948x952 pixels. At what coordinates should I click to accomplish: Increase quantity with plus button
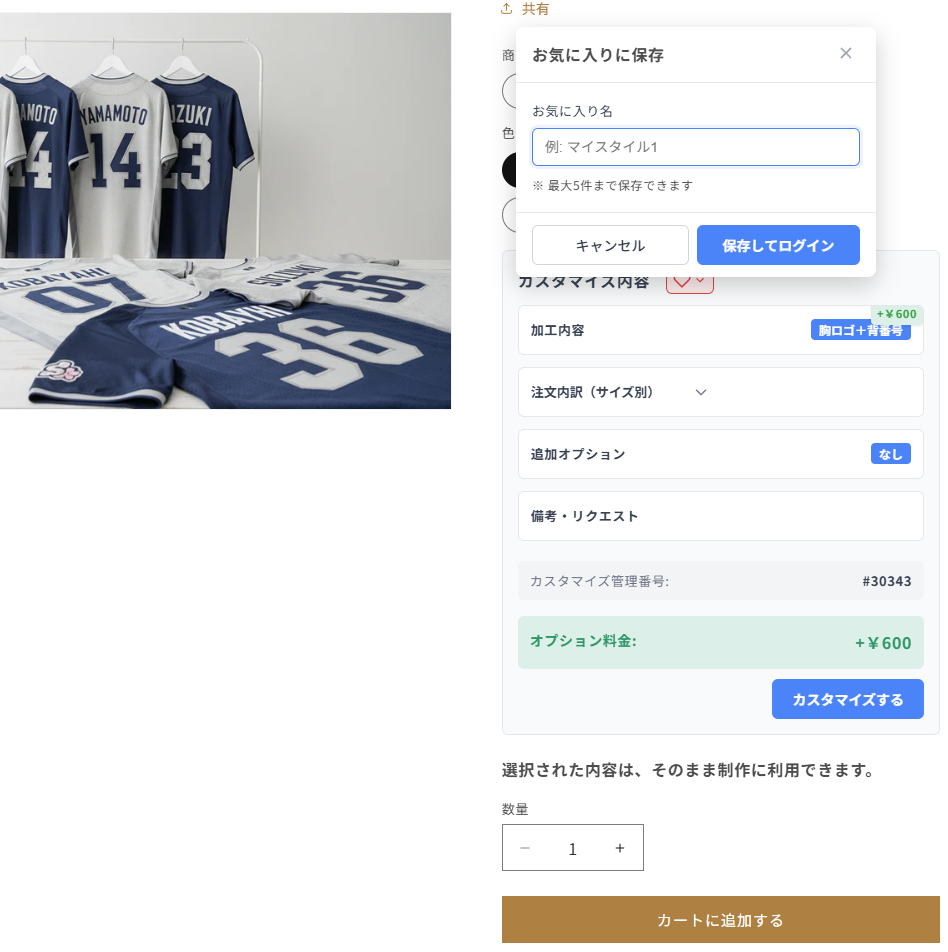point(620,848)
